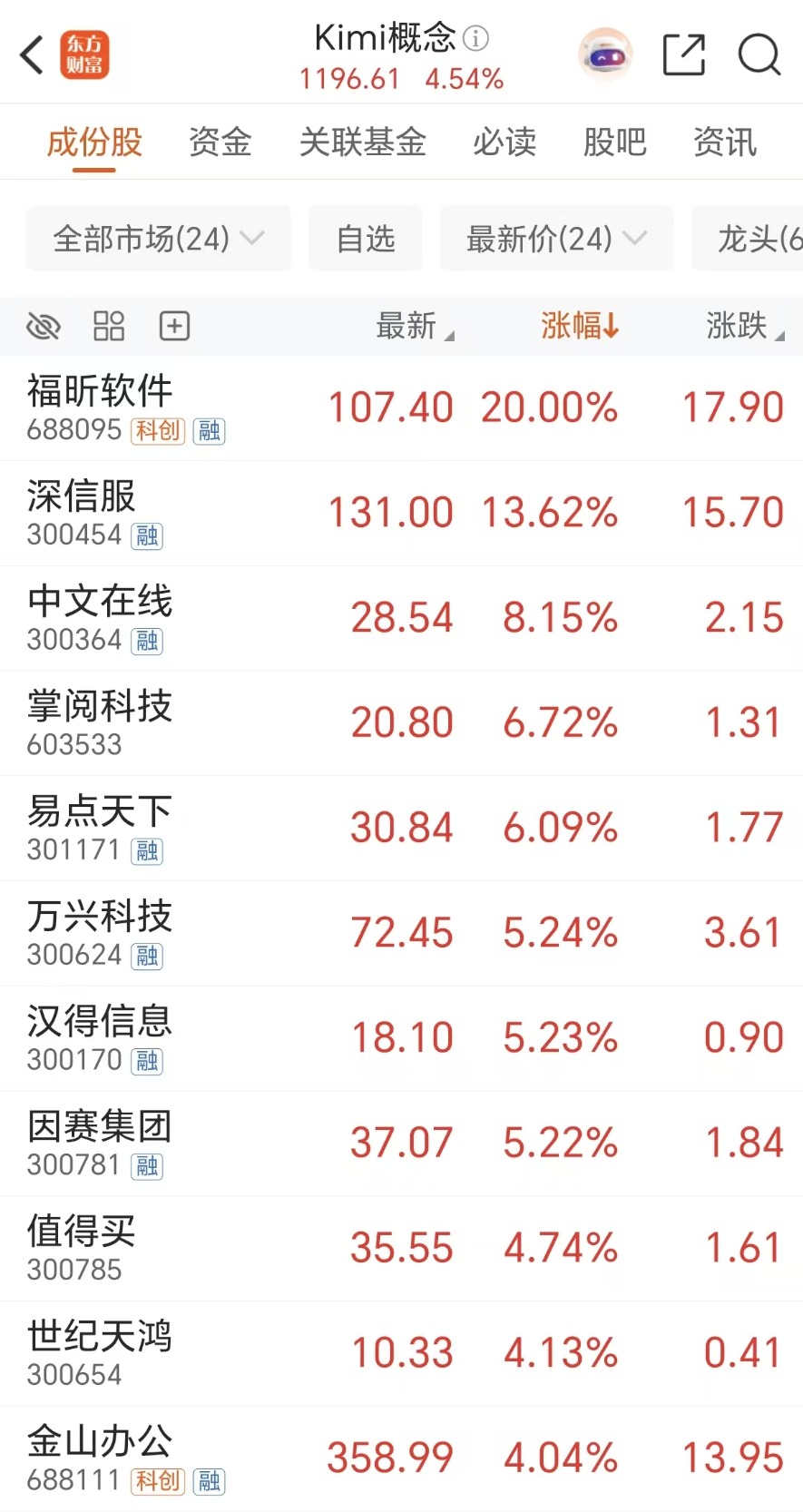The height and width of the screenshot is (1512, 803).
Task: Switch to the 资金 tab
Action: (x=220, y=142)
